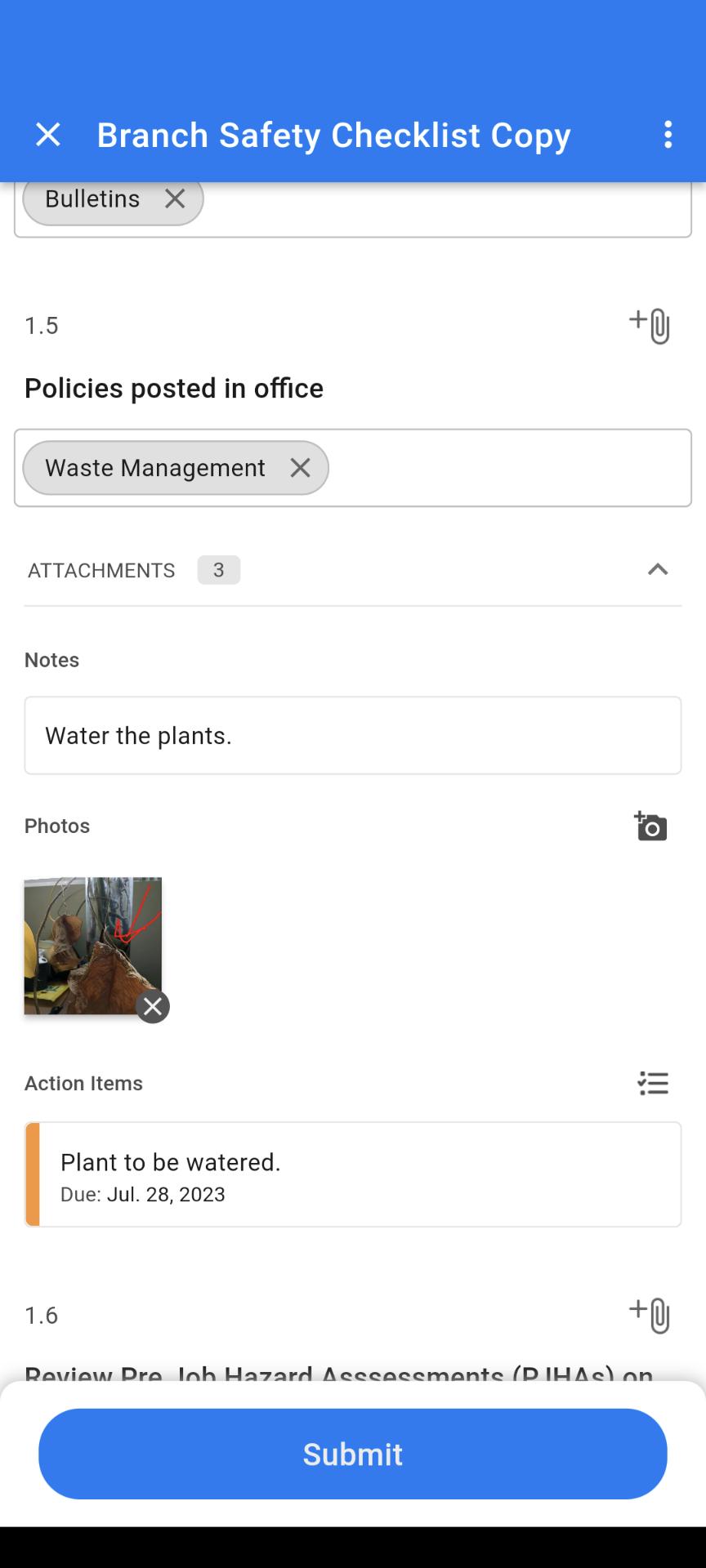Delete the attached plant photo

[153, 1007]
